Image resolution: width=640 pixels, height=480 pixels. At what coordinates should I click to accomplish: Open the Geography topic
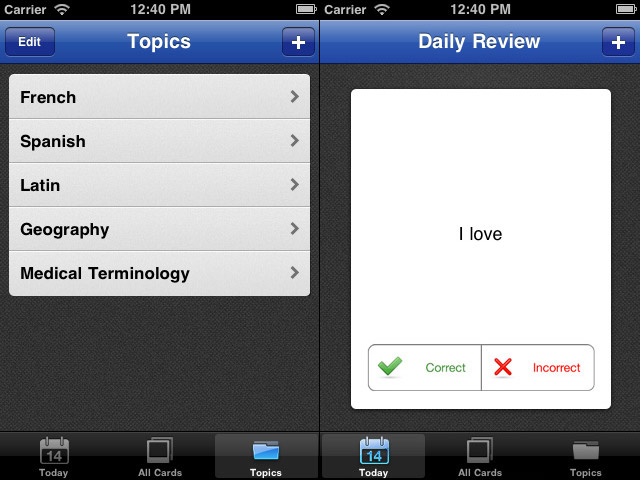point(159,229)
